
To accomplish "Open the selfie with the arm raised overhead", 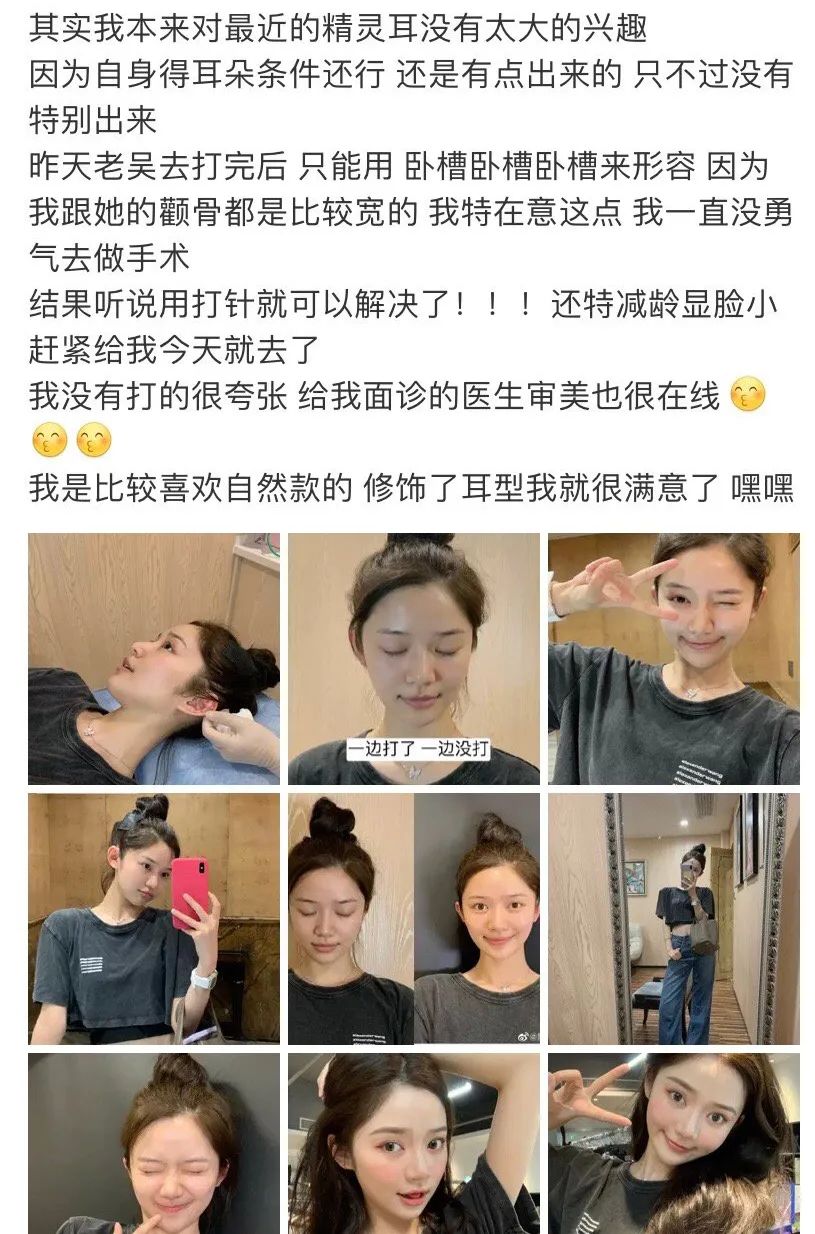I will coord(414,1142).
